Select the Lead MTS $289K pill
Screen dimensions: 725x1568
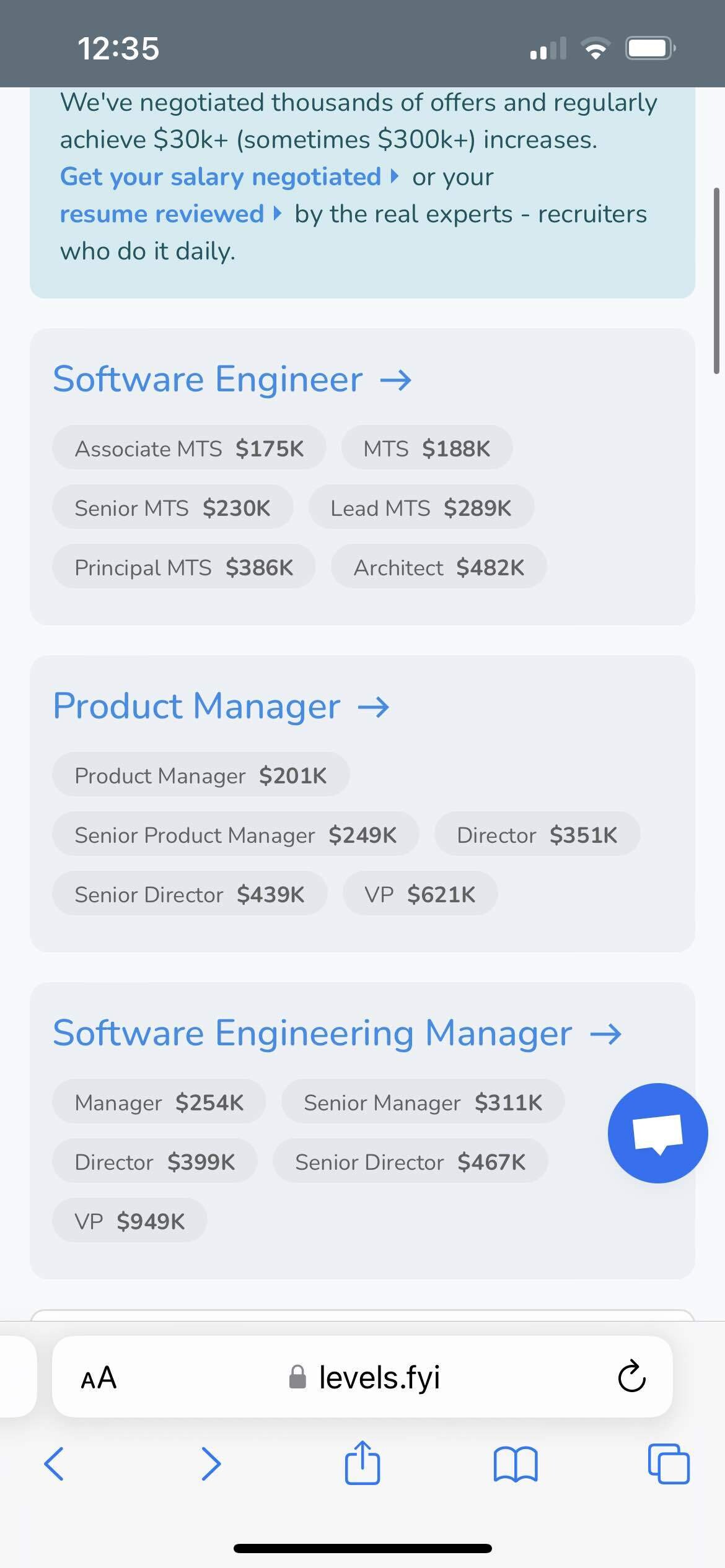pos(421,507)
